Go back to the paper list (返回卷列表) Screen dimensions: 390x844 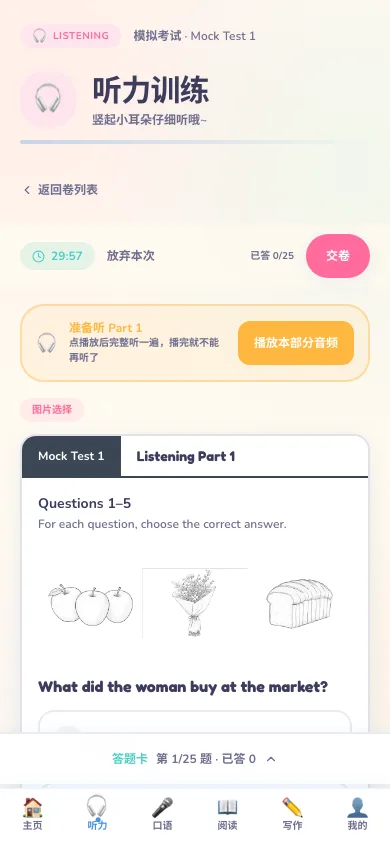(61, 189)
